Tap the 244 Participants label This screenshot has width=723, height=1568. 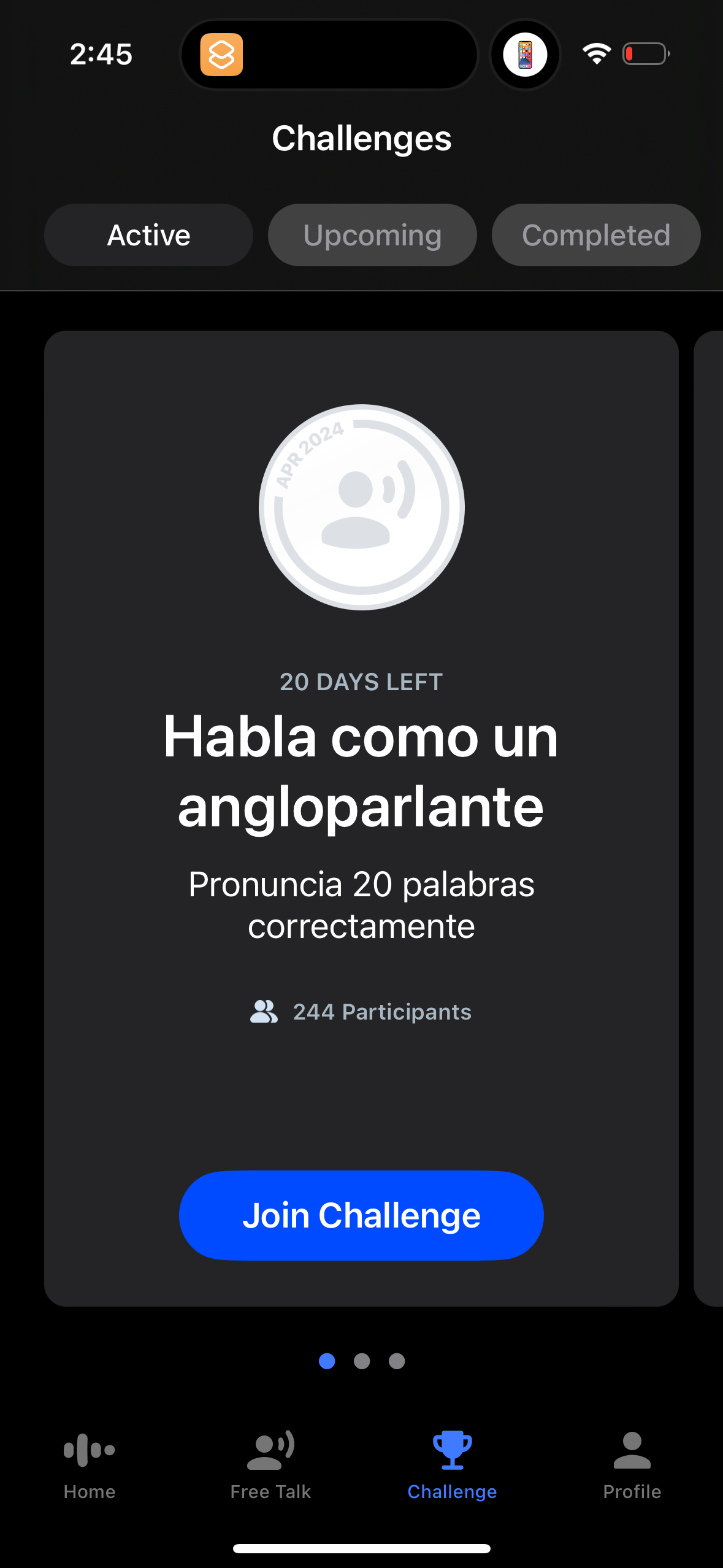point(382,1012)
